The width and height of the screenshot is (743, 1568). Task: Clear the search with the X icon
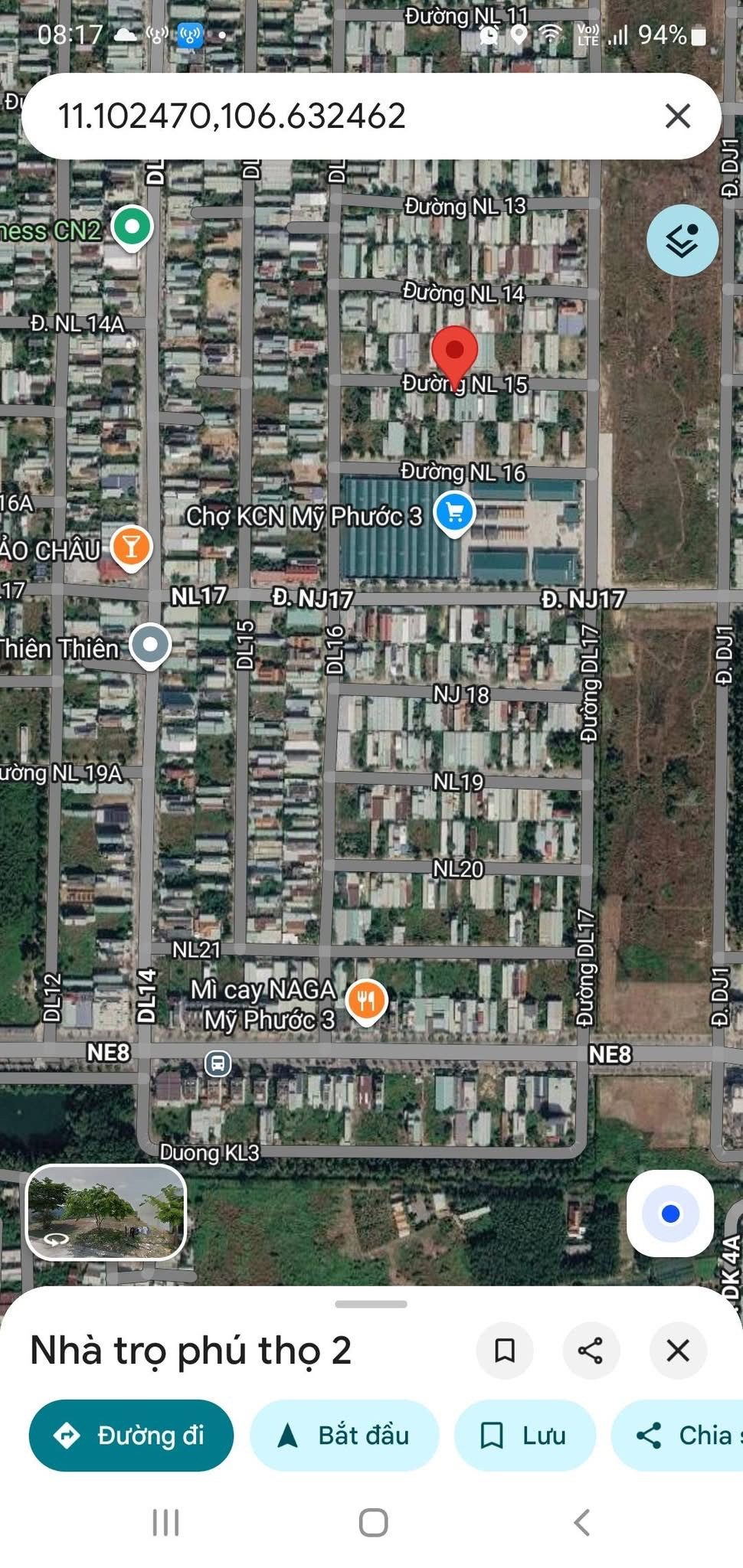(x=678, y=116)
